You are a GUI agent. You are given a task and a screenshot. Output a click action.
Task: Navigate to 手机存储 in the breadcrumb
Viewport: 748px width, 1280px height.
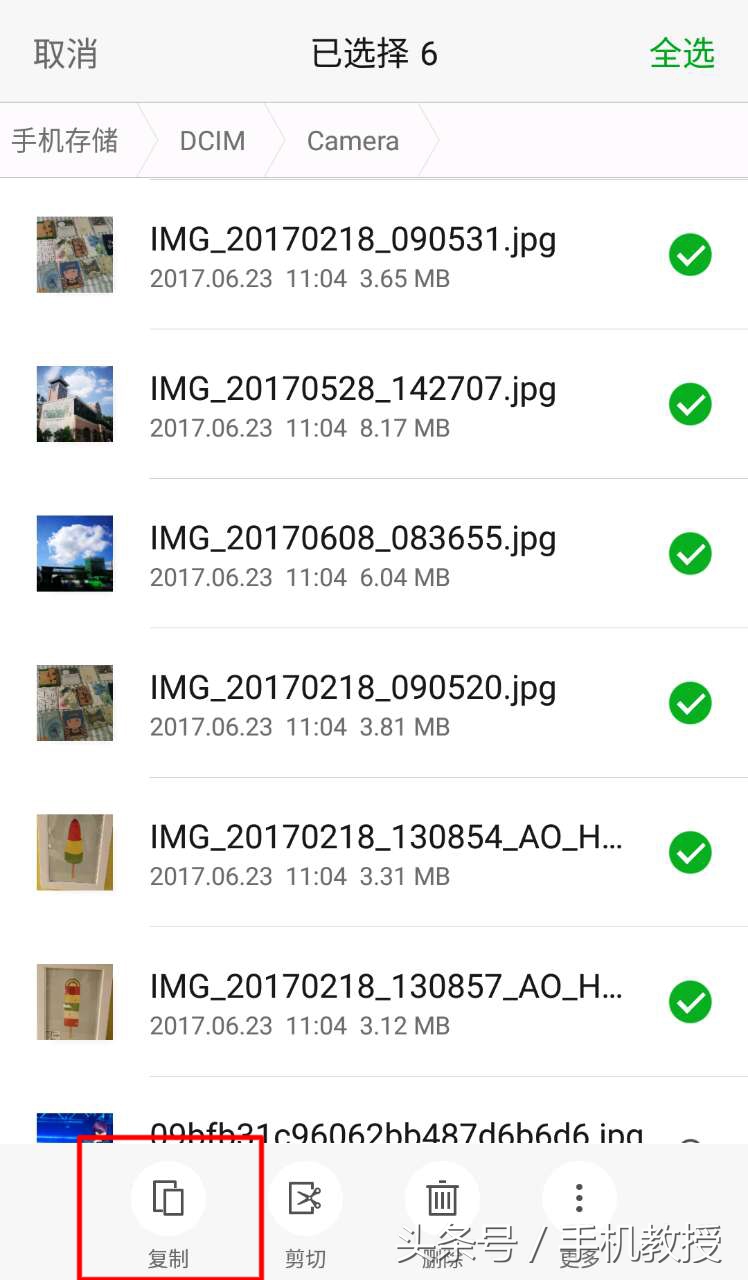click(x=63, y=141)
